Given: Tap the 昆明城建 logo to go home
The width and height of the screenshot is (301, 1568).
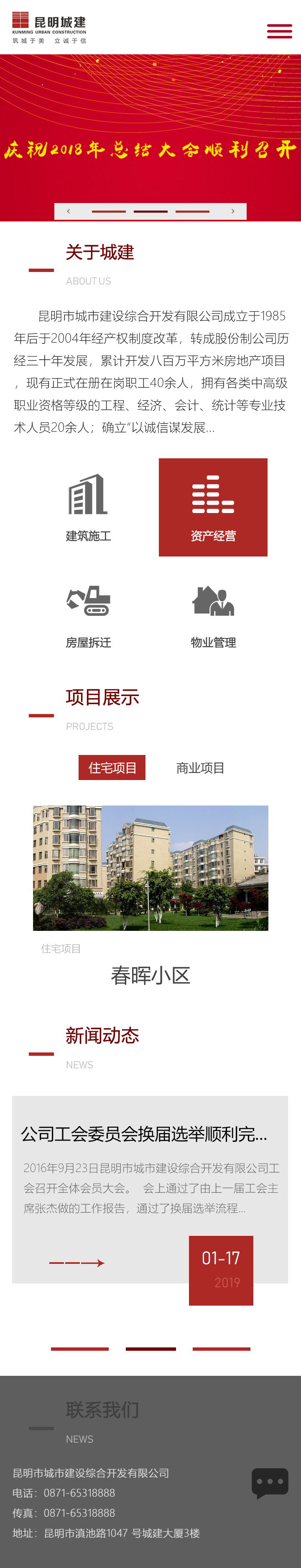Looking at the screenshot, I should click(x=49, y=28).
